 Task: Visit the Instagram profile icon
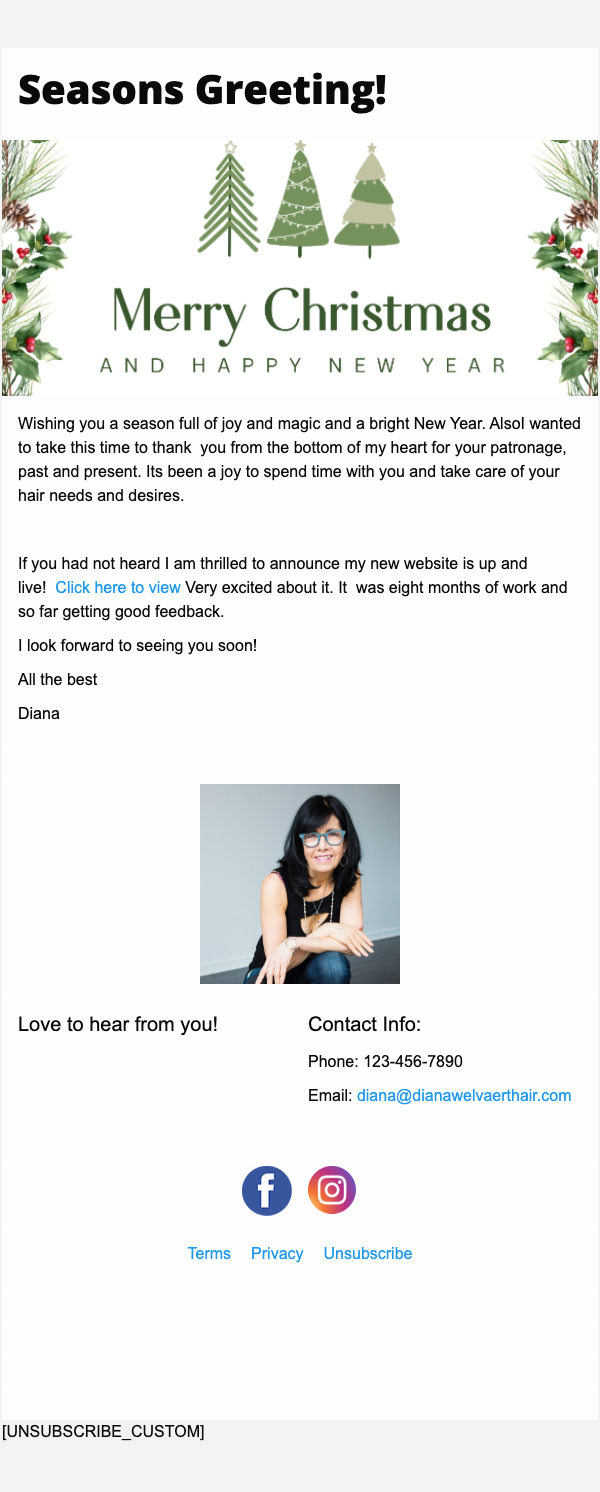coord(332,1190)
